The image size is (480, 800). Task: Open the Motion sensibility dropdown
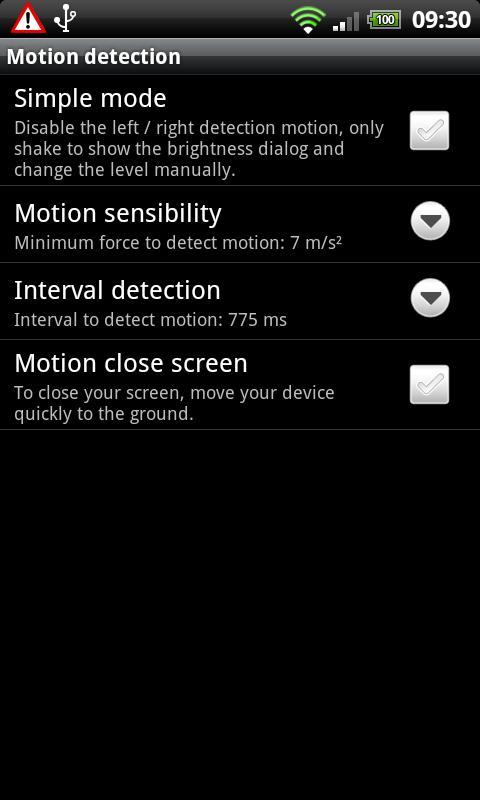(x=430, y=221)
